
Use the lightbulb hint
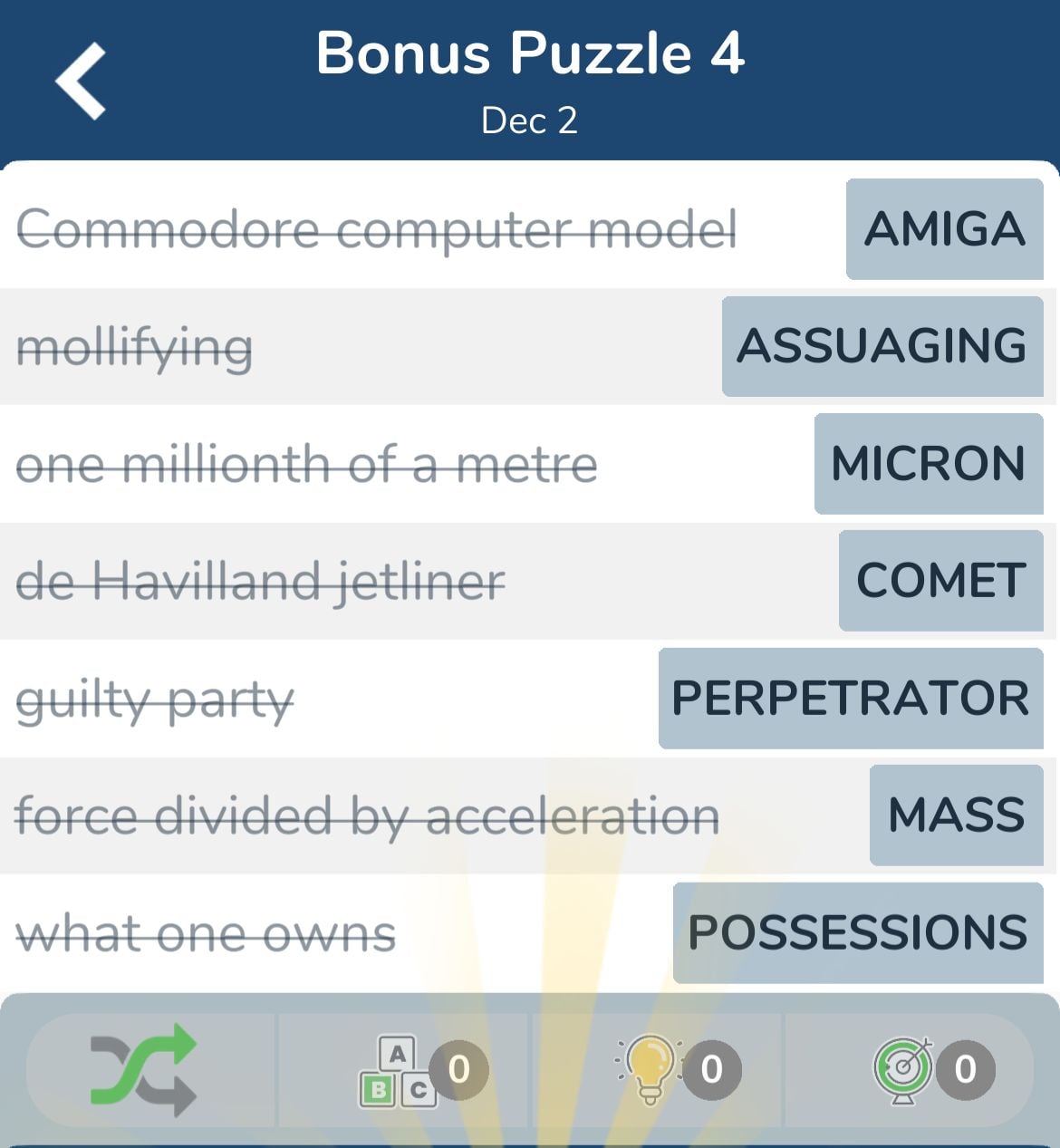650,1069
